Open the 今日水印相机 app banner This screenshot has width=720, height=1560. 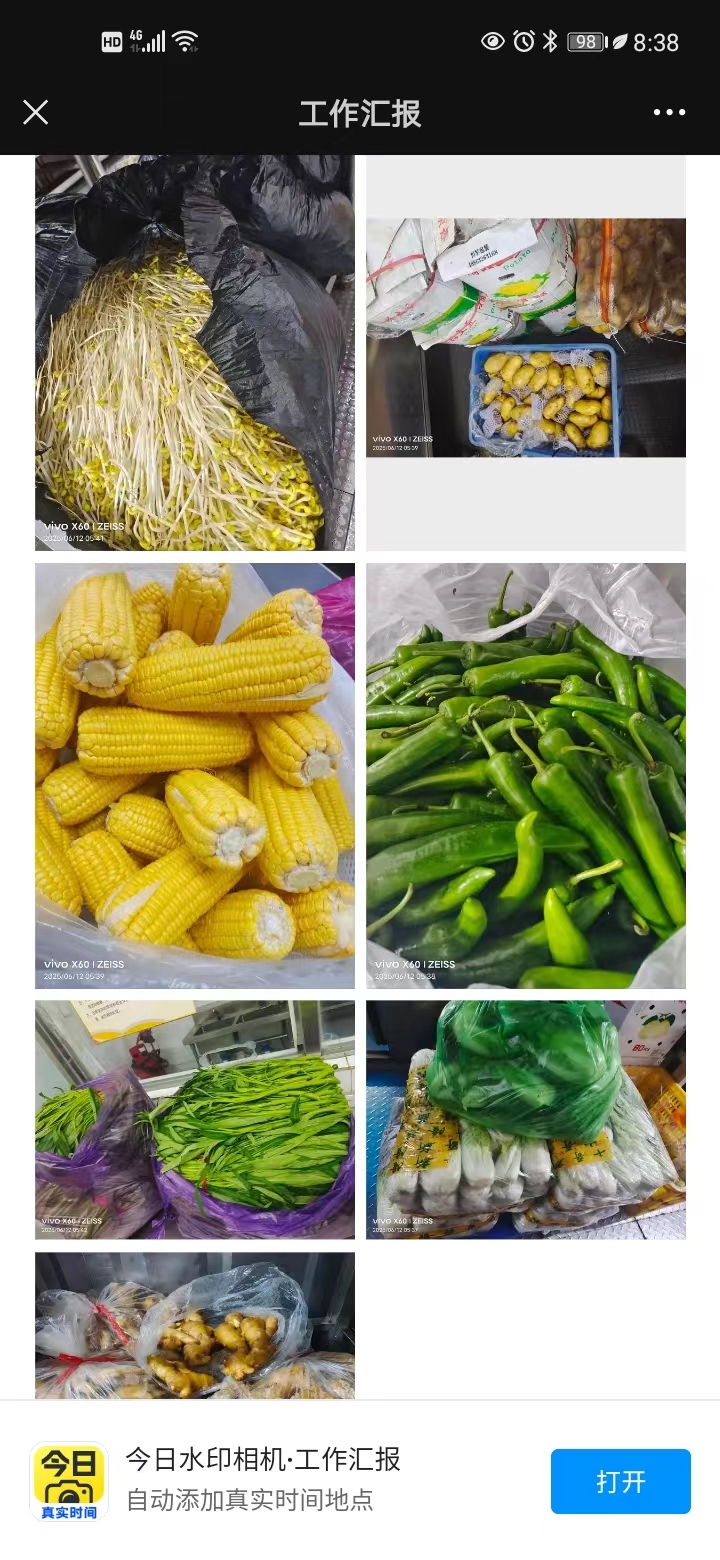pyautogui.click(x=263, y=1480)
